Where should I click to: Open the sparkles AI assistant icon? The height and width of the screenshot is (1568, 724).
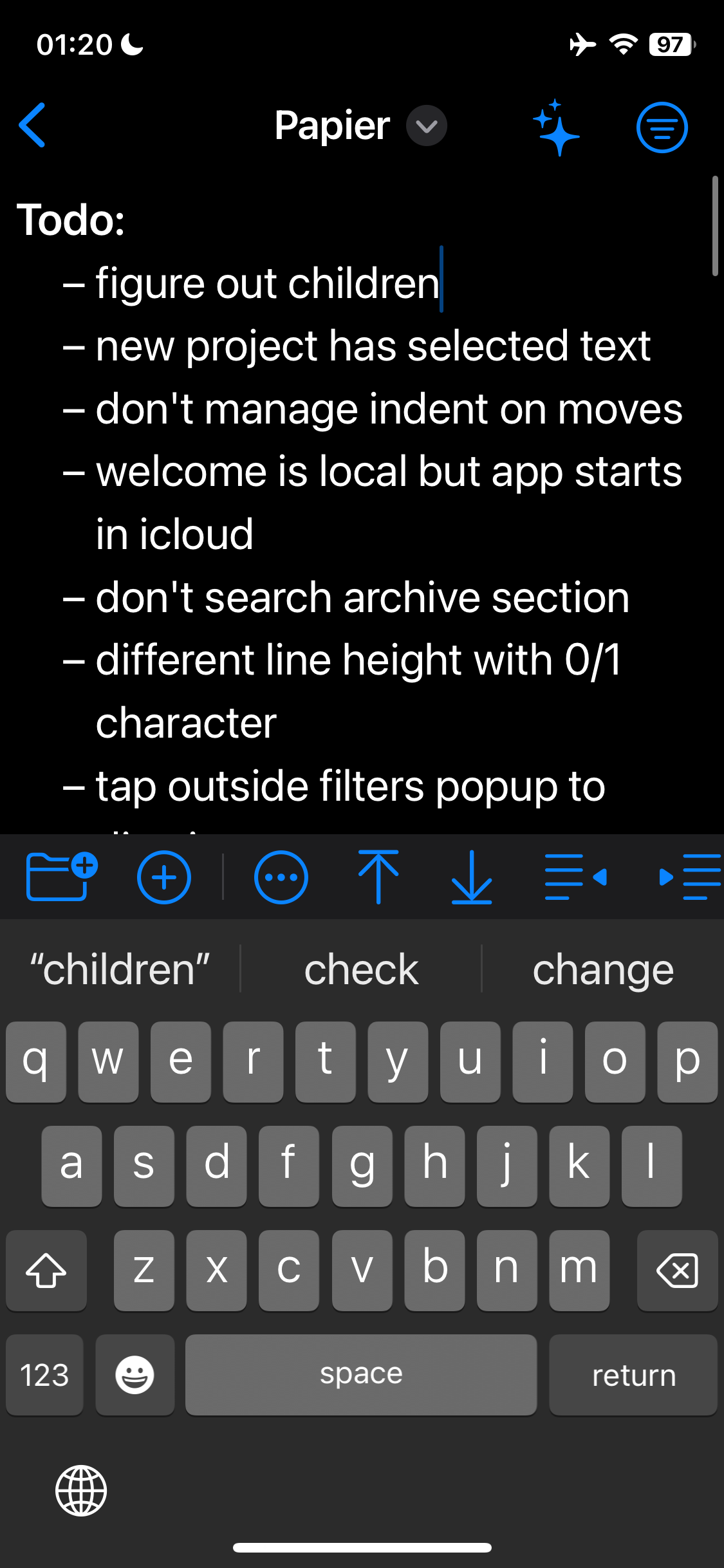[555, 127]
